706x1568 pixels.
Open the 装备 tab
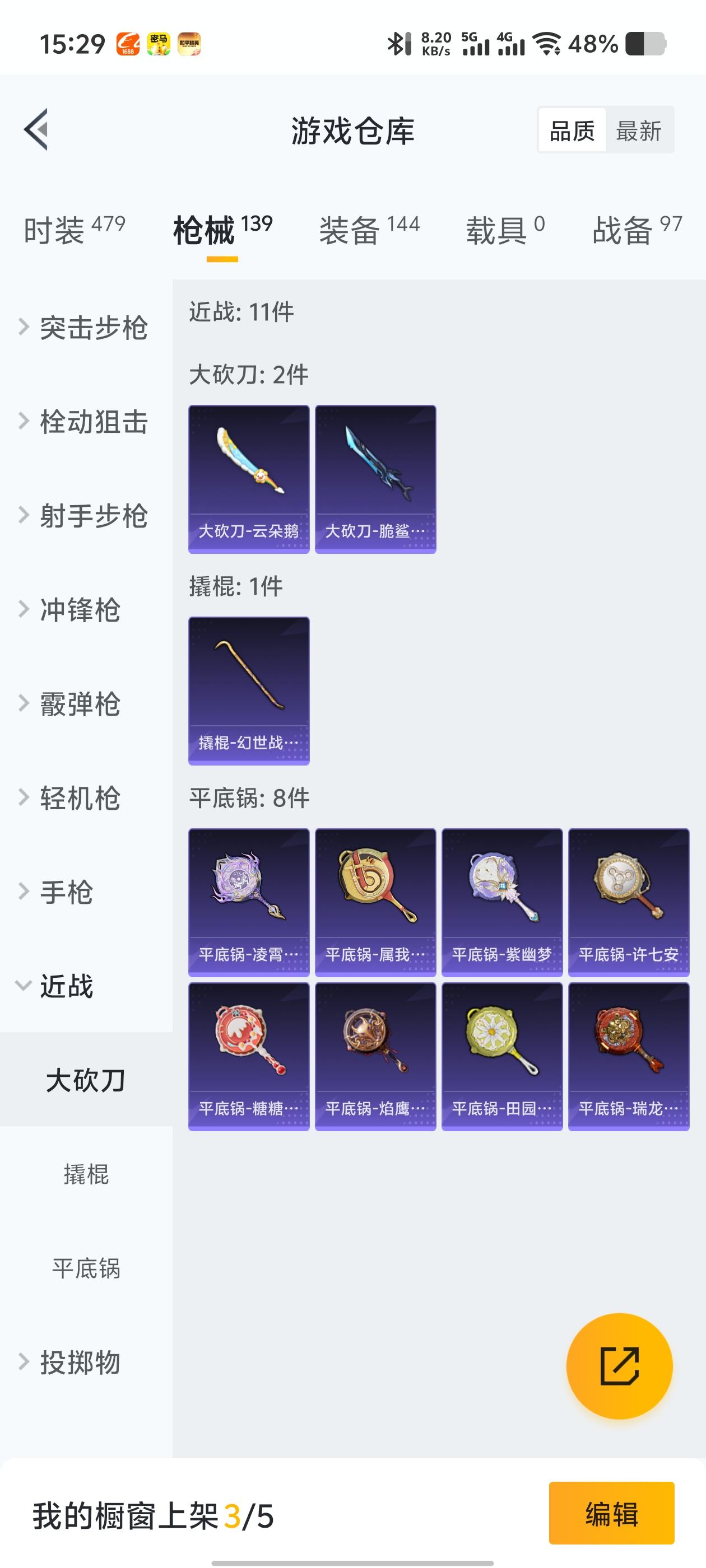(369, 230)
